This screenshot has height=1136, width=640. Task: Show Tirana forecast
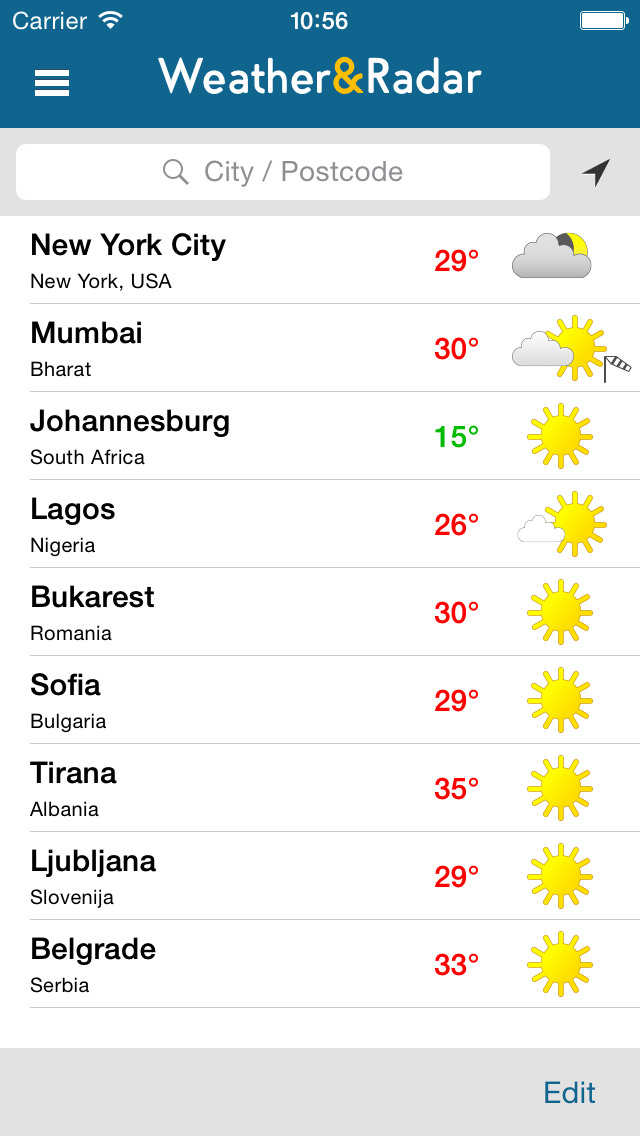pyautogui.click(x=320, y=788)
